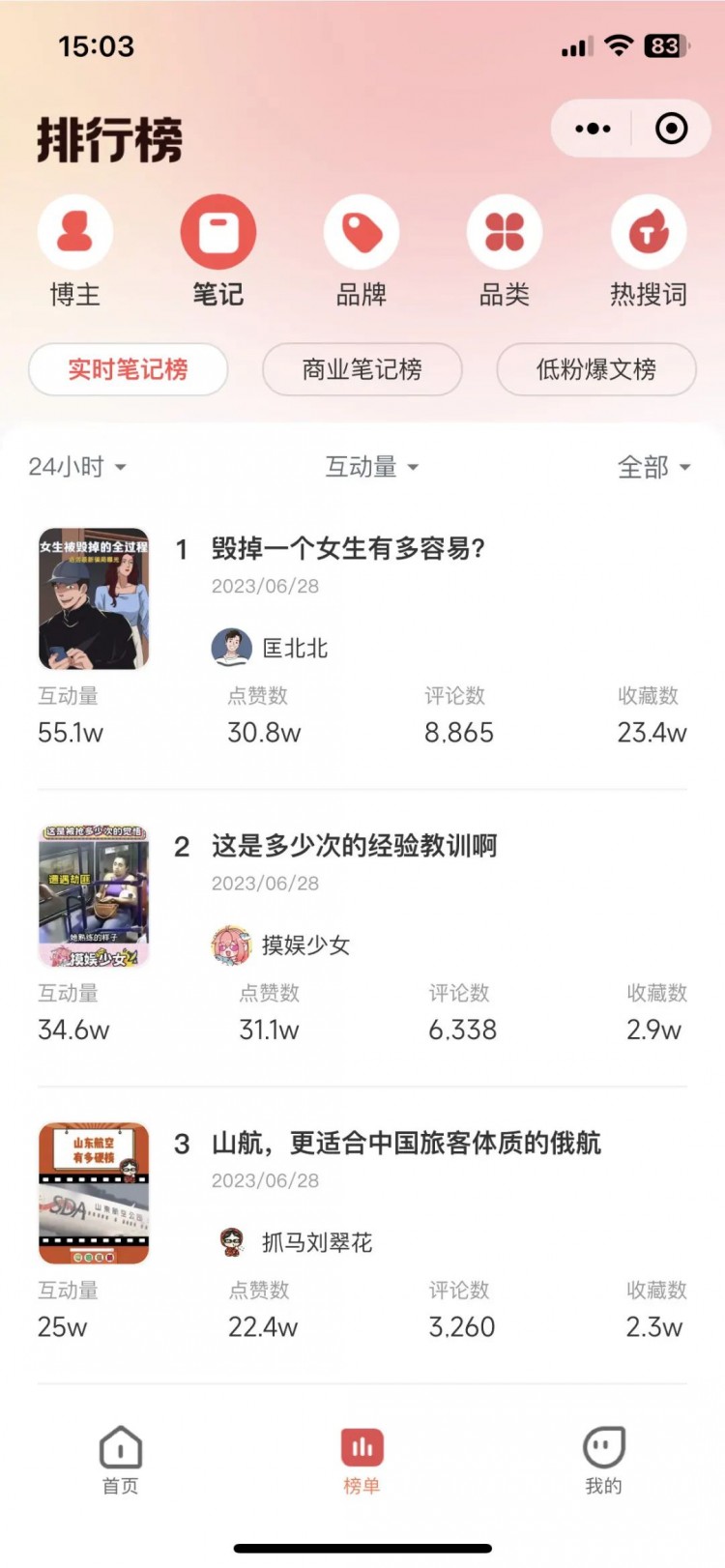Expand the 互动量 sorting dropdown

pos(370,467)
